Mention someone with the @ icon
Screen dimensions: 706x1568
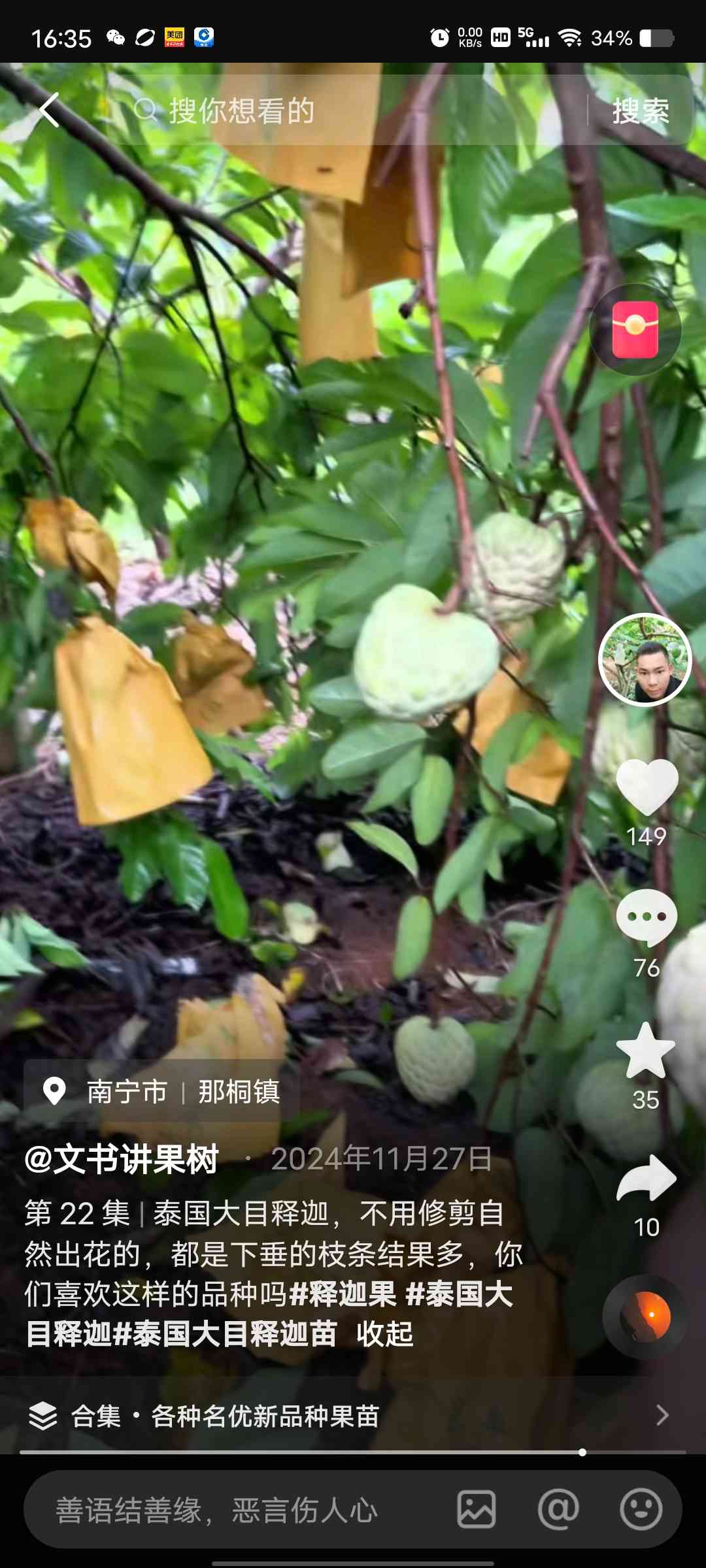point(558,1510)
